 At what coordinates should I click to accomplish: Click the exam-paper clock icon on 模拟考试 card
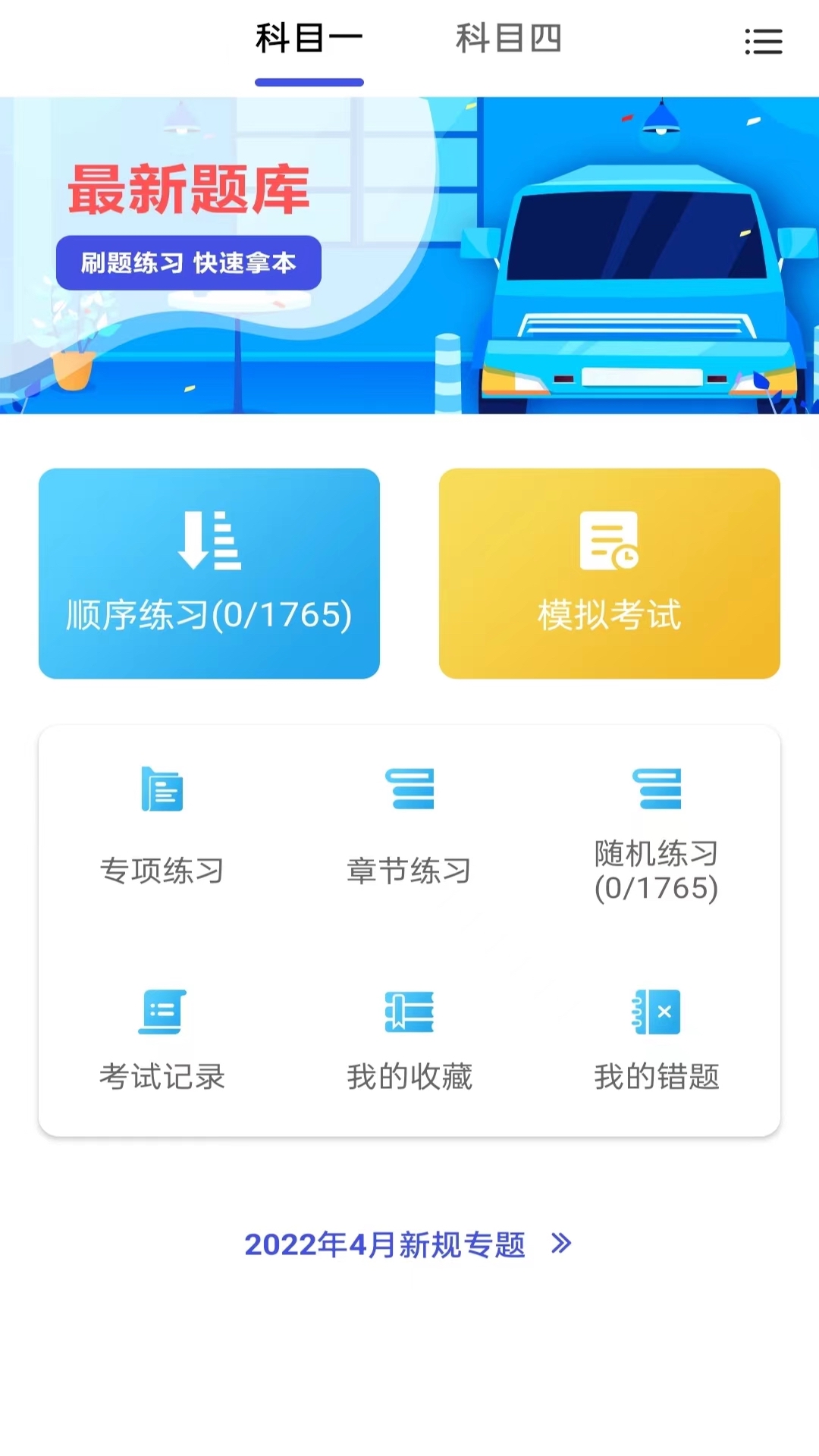pyautogui.click(x=609, y=540)
